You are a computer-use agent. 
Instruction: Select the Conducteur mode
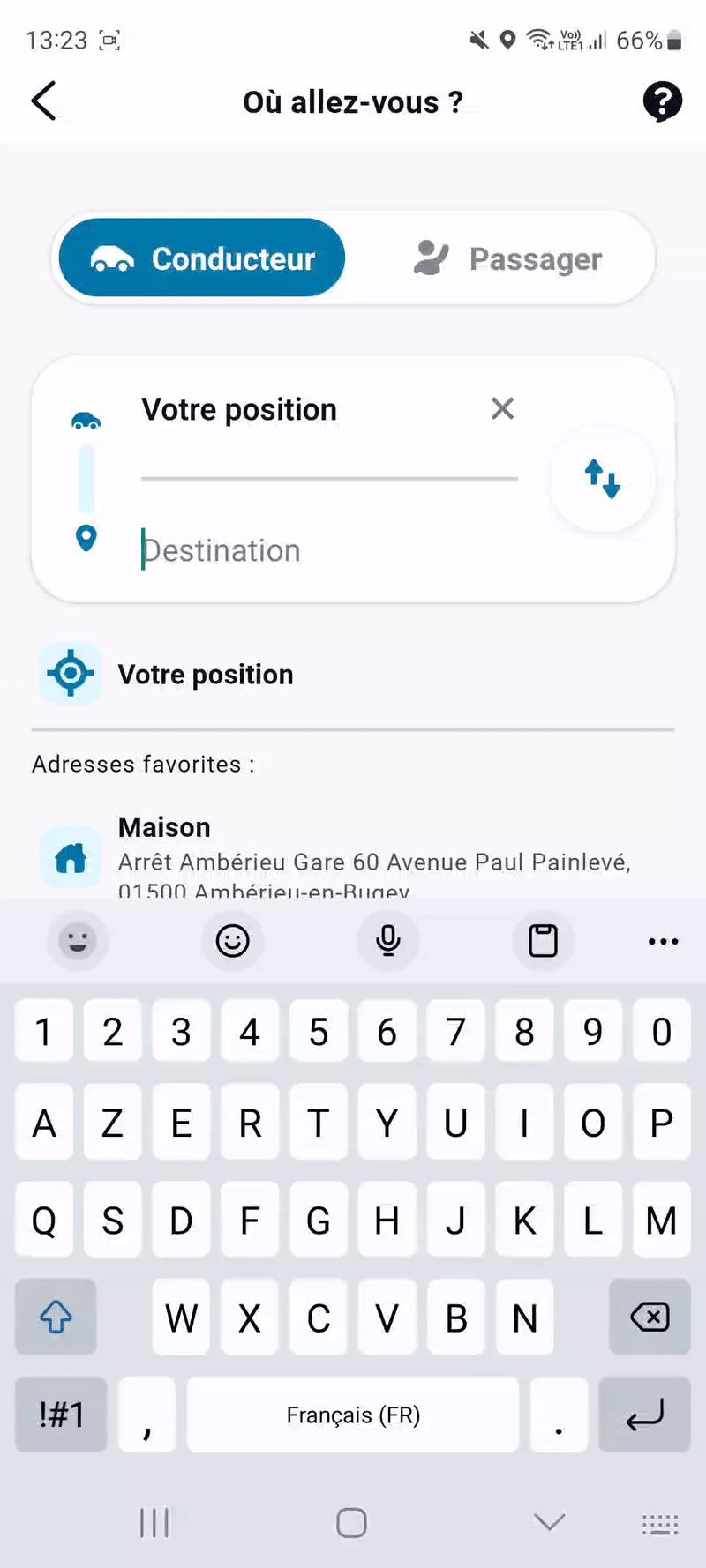202,258
